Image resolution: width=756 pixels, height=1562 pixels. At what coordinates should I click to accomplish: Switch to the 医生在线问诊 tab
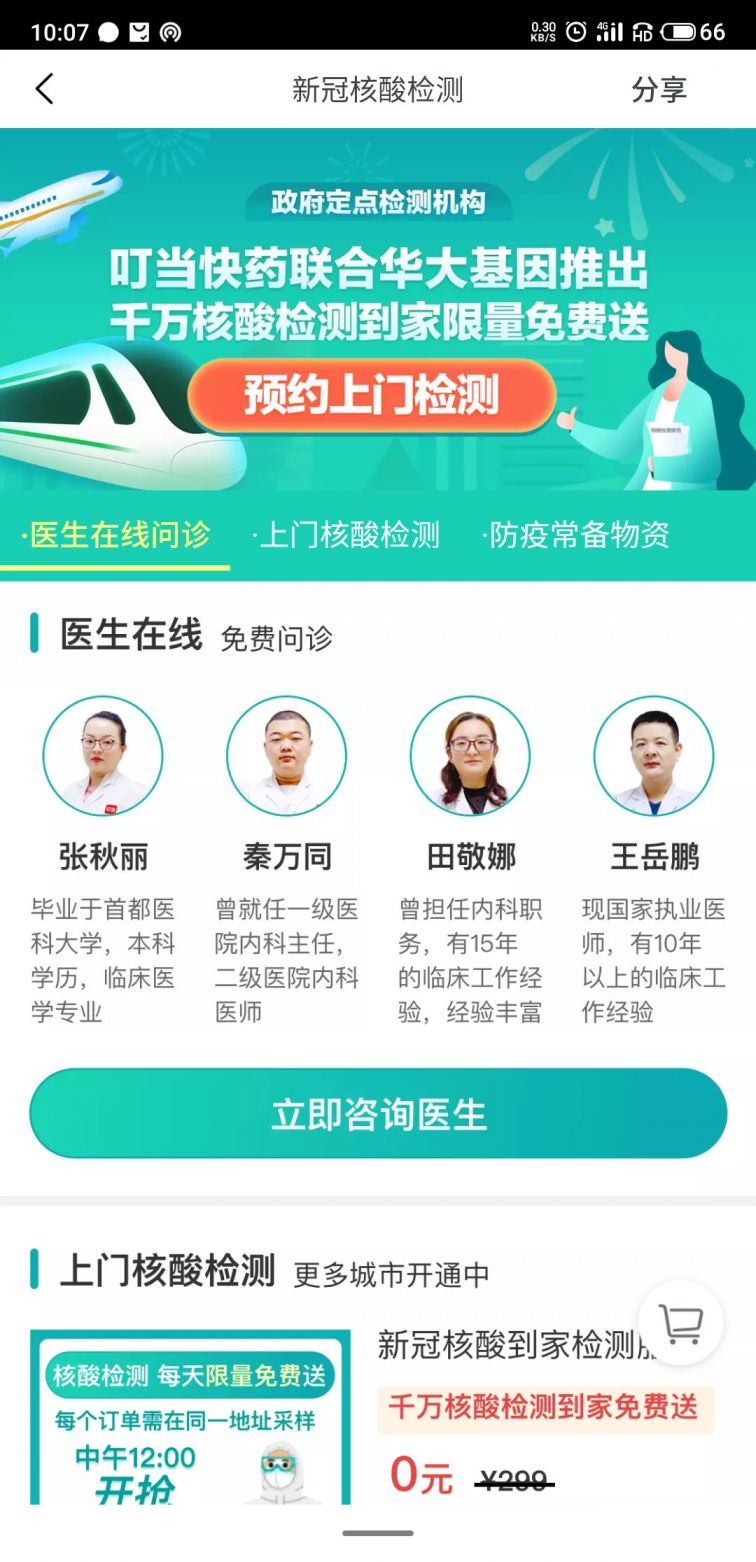click(116, 535)
